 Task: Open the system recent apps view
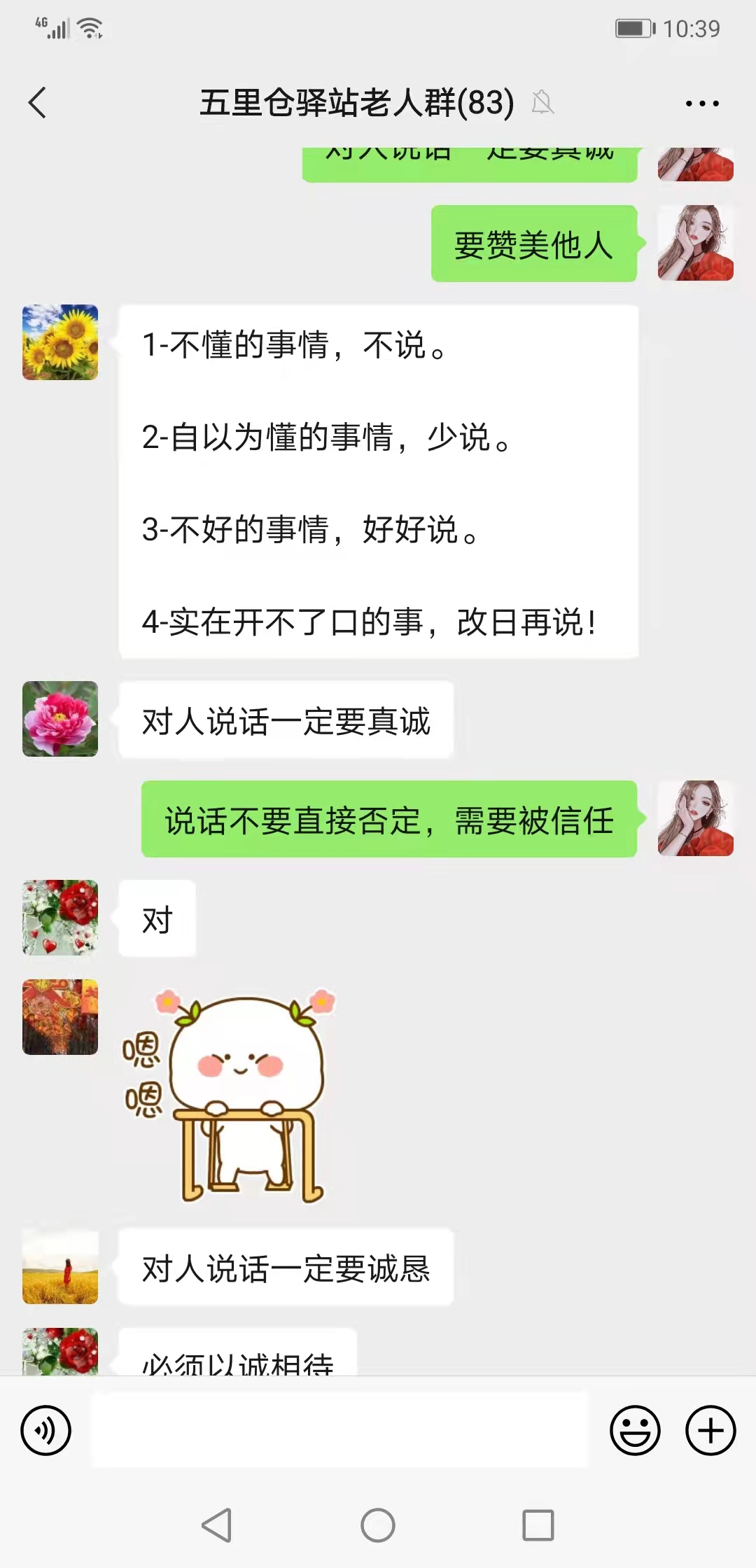pyautogui.click(x=538, y=1525)
